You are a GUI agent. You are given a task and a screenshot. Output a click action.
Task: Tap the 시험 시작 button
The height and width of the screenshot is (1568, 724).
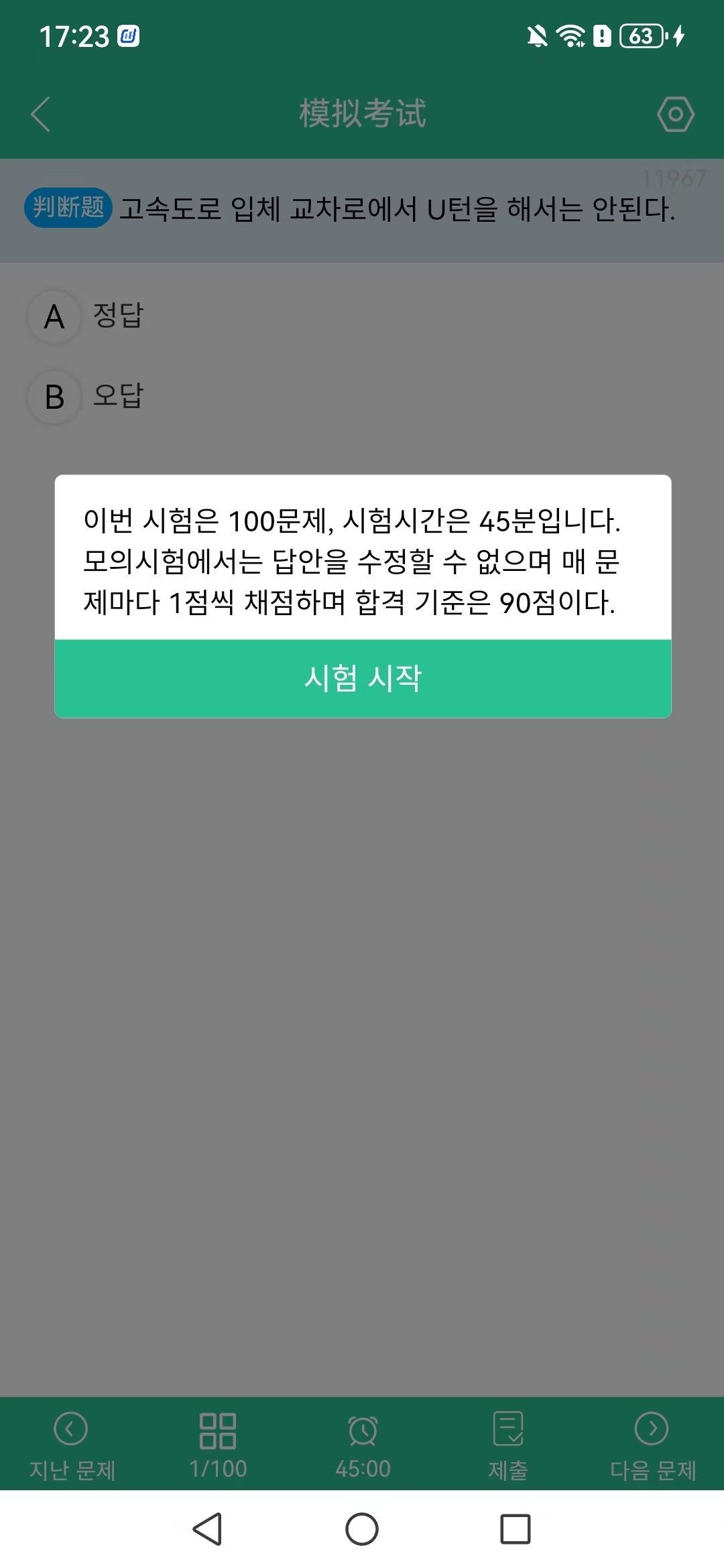point(363,678)
